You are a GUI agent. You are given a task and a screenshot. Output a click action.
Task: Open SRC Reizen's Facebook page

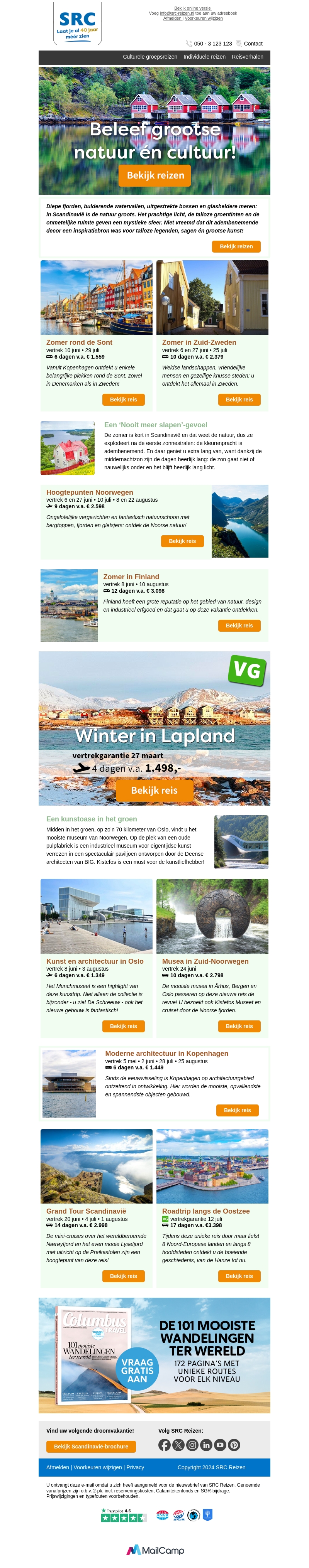tap(164, 1445)
